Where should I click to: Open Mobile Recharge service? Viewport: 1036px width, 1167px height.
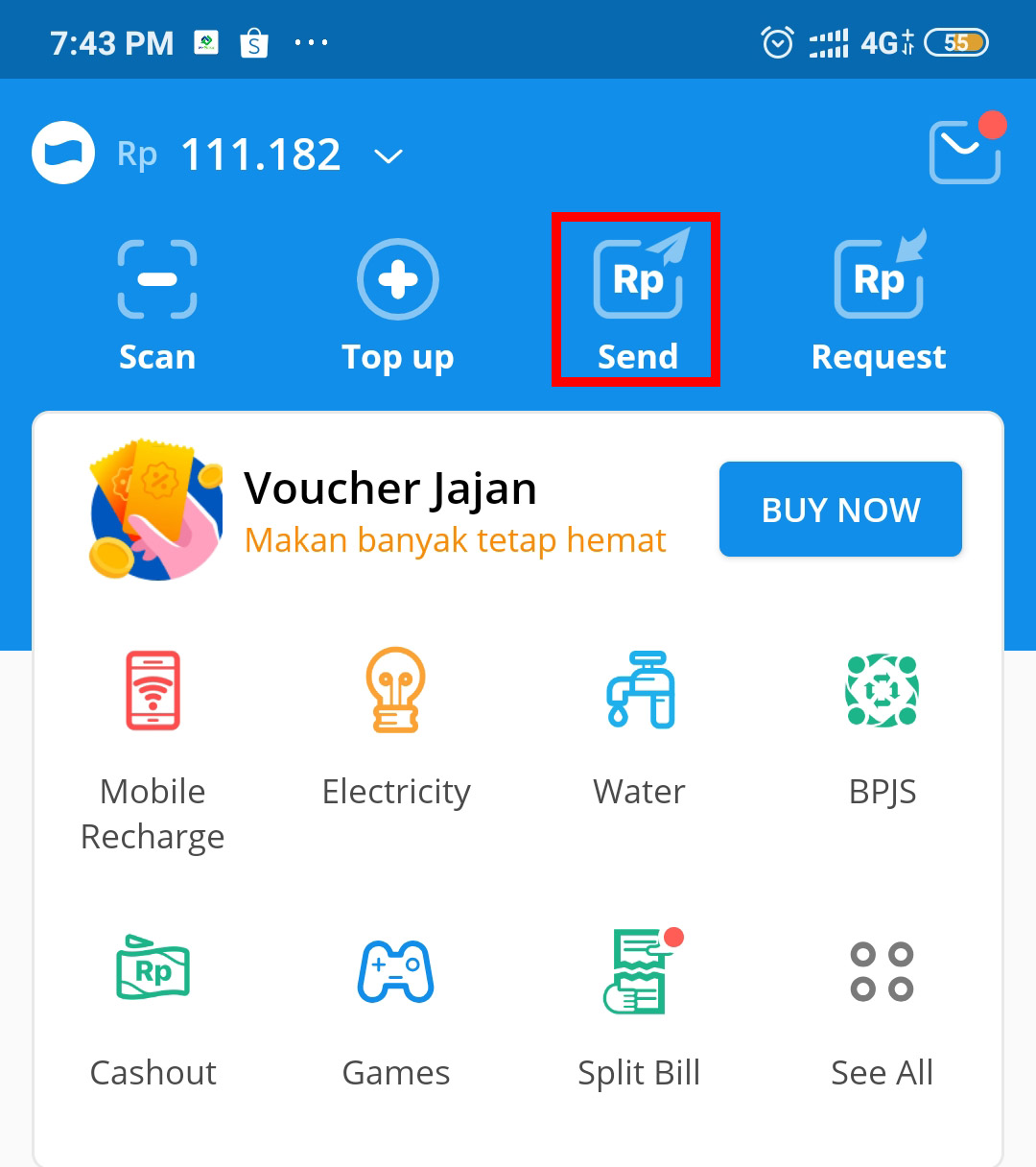pos(153,749)
